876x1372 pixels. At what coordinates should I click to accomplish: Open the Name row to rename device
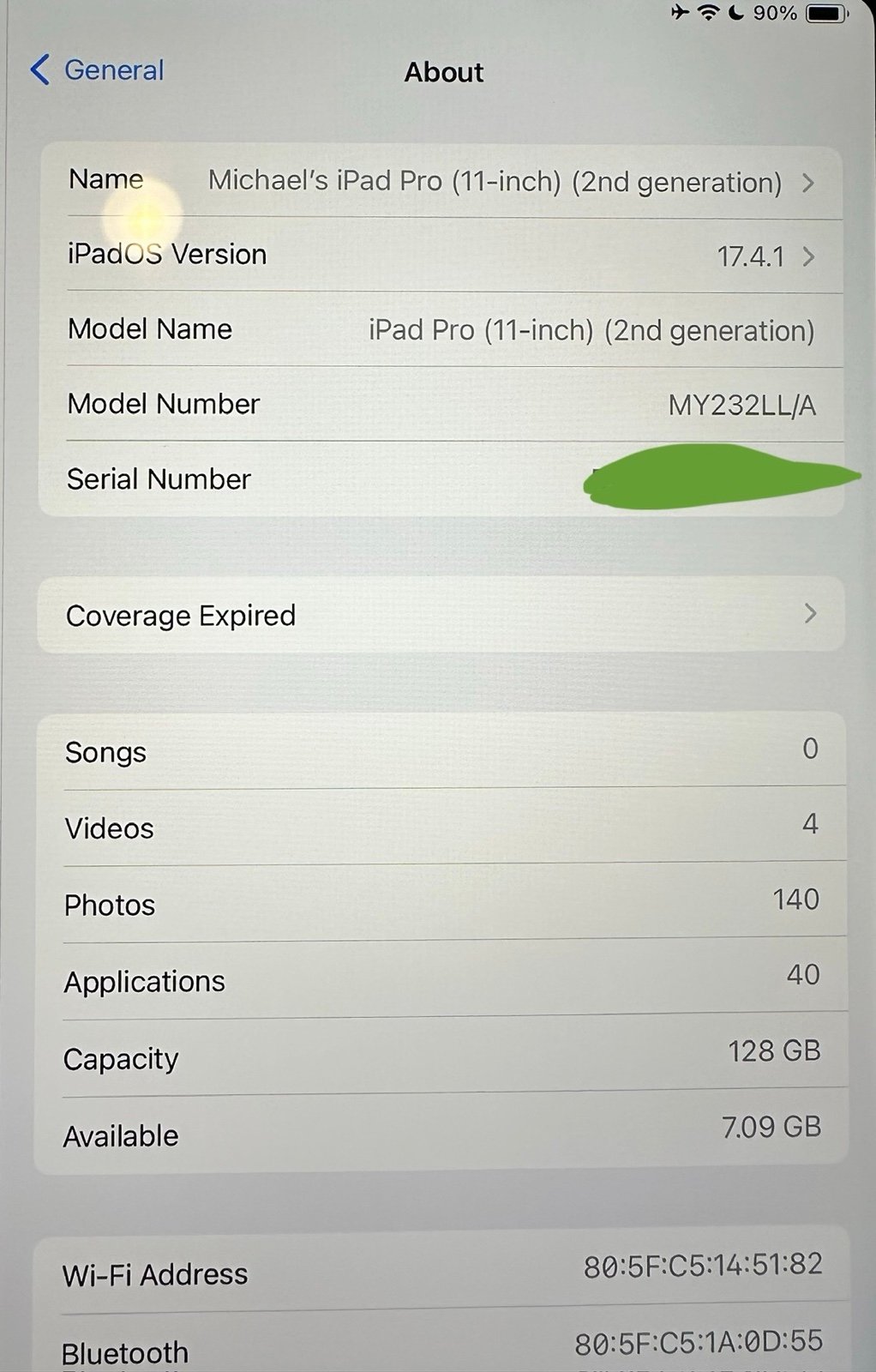click(441, 181)
